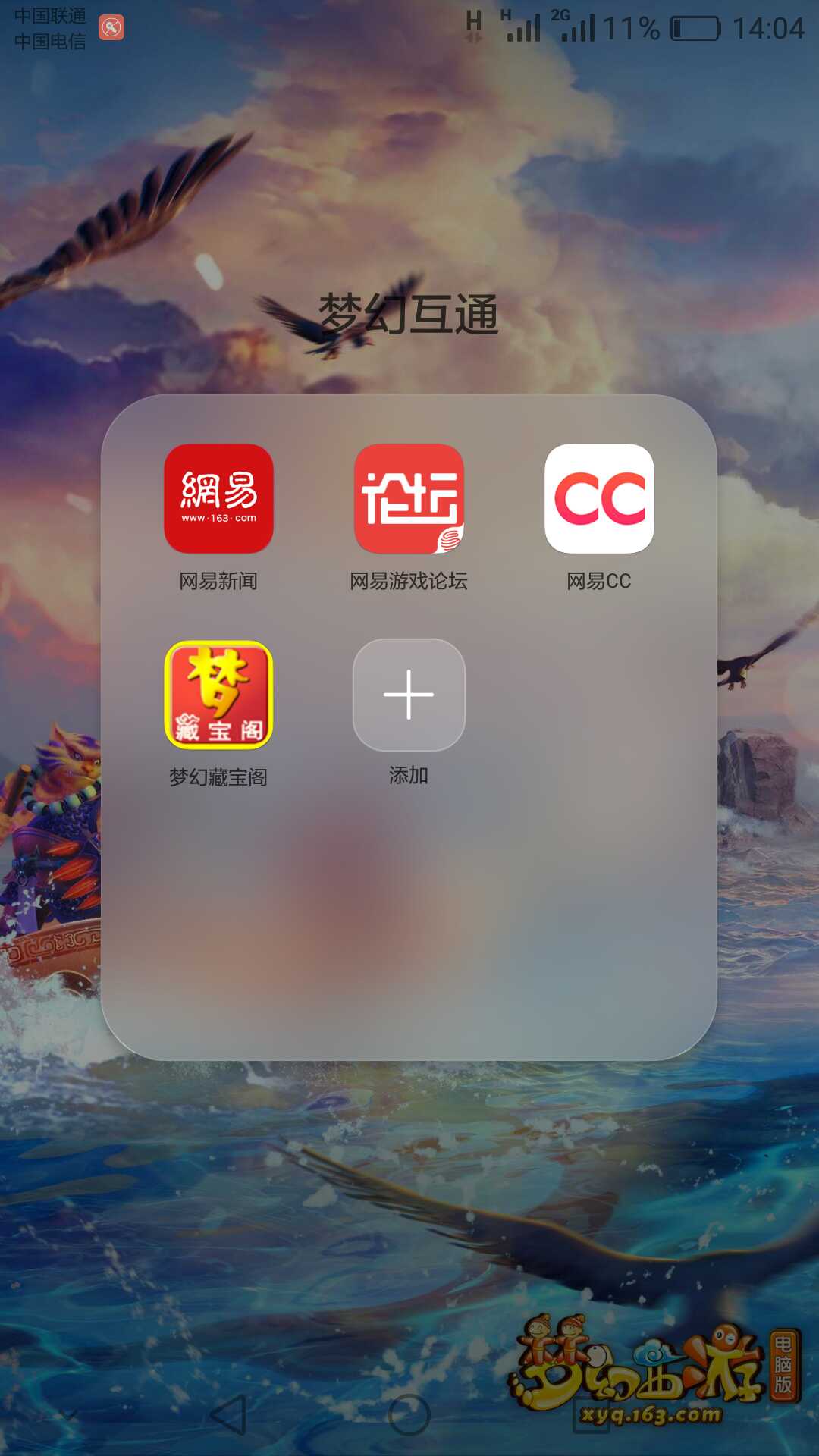The height and width of the screenshot is (1456, 819).
Task: Tap 添加 to add an app
Action: coord(409,695)
